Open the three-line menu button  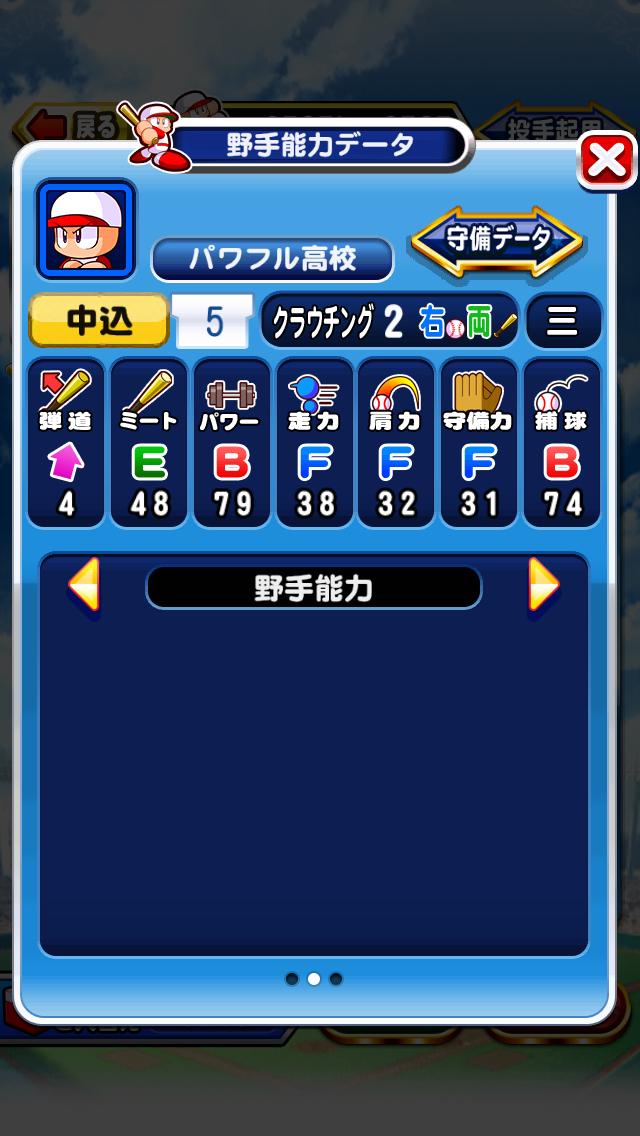(563, 321)
